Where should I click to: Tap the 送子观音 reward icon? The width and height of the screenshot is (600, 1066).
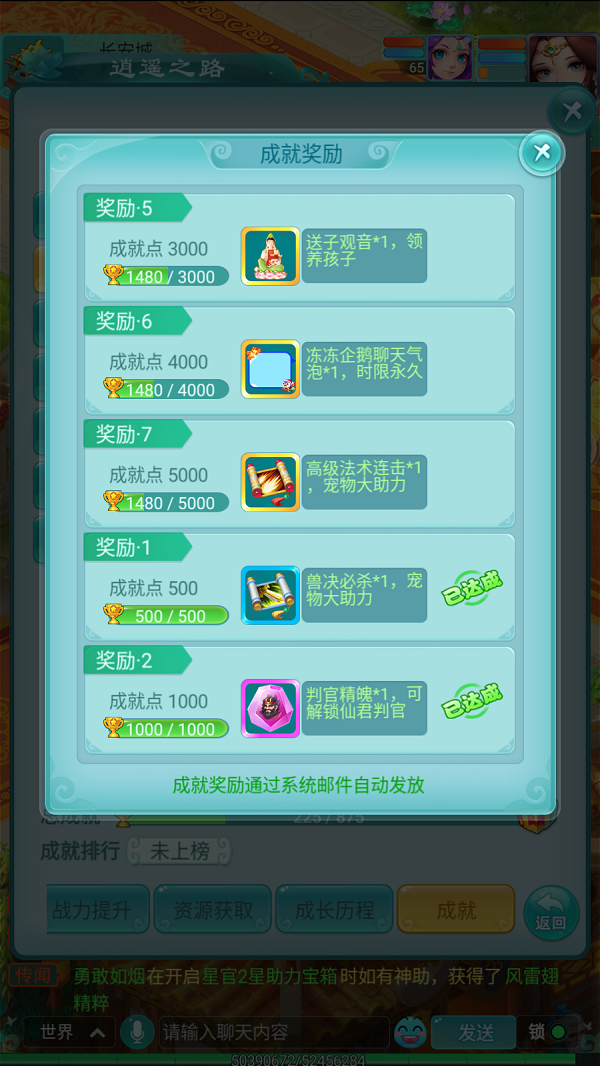pyautogui.click(x=270, y=256)
